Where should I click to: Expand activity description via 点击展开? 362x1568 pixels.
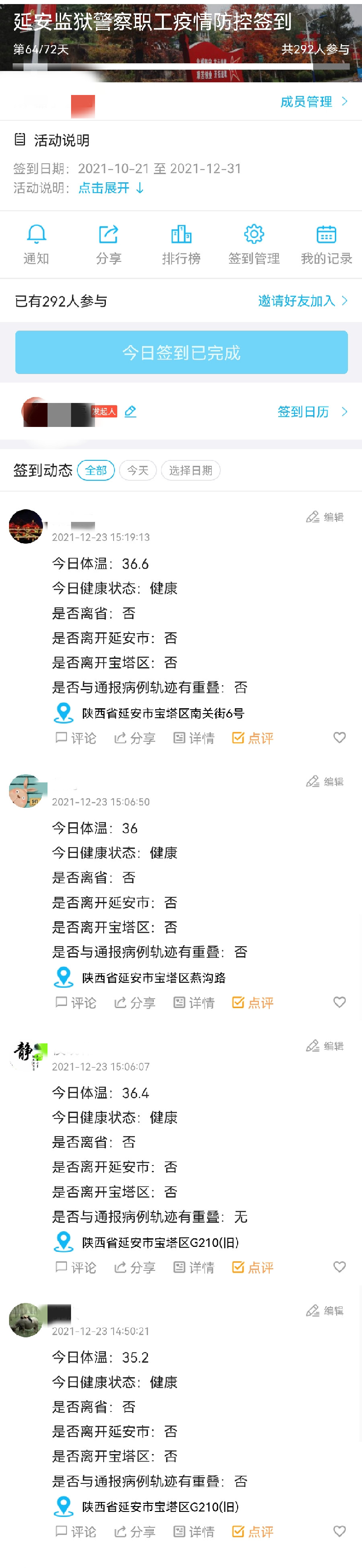[x=110, y=188]
